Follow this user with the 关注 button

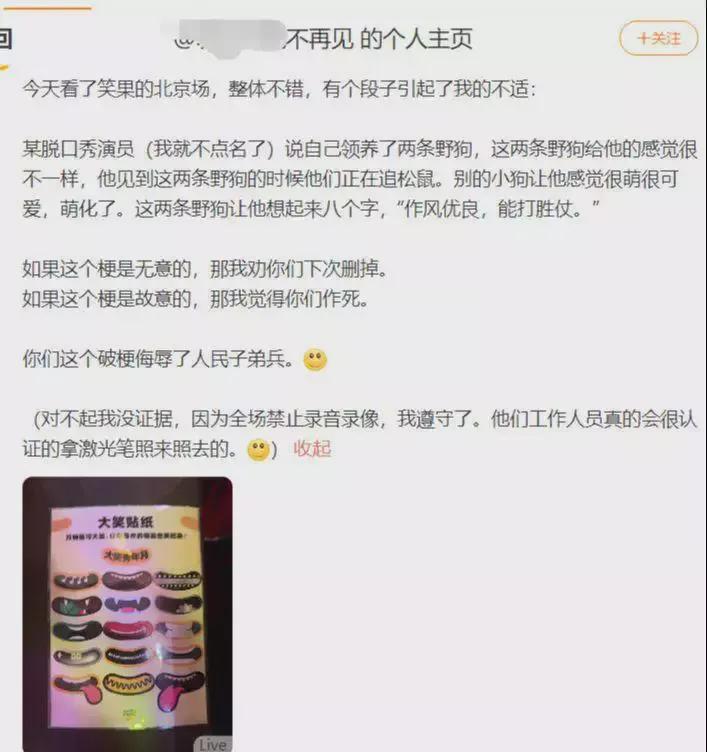click(x=658, y=39)
